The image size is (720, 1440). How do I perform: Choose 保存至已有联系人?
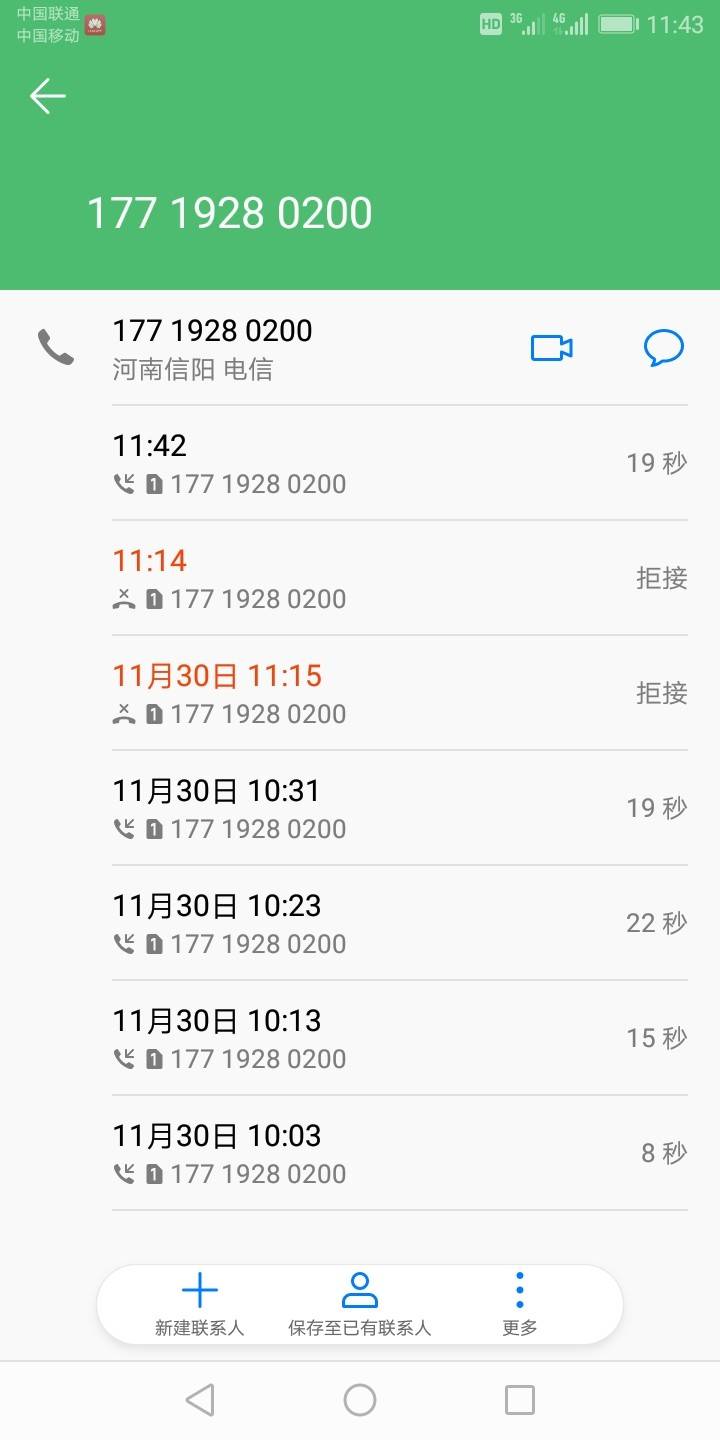(360, 1305)
